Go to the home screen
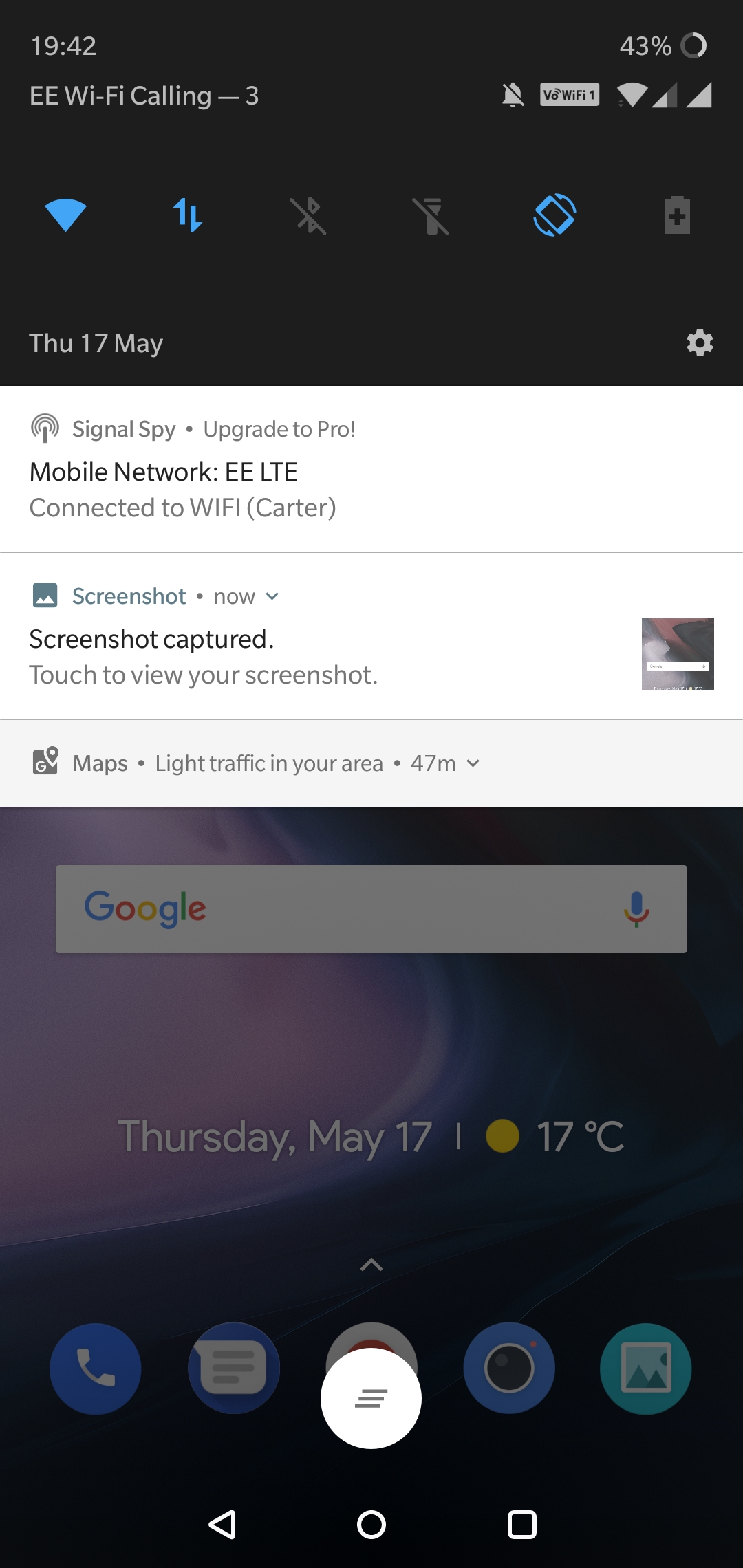 coord(371,1525)
